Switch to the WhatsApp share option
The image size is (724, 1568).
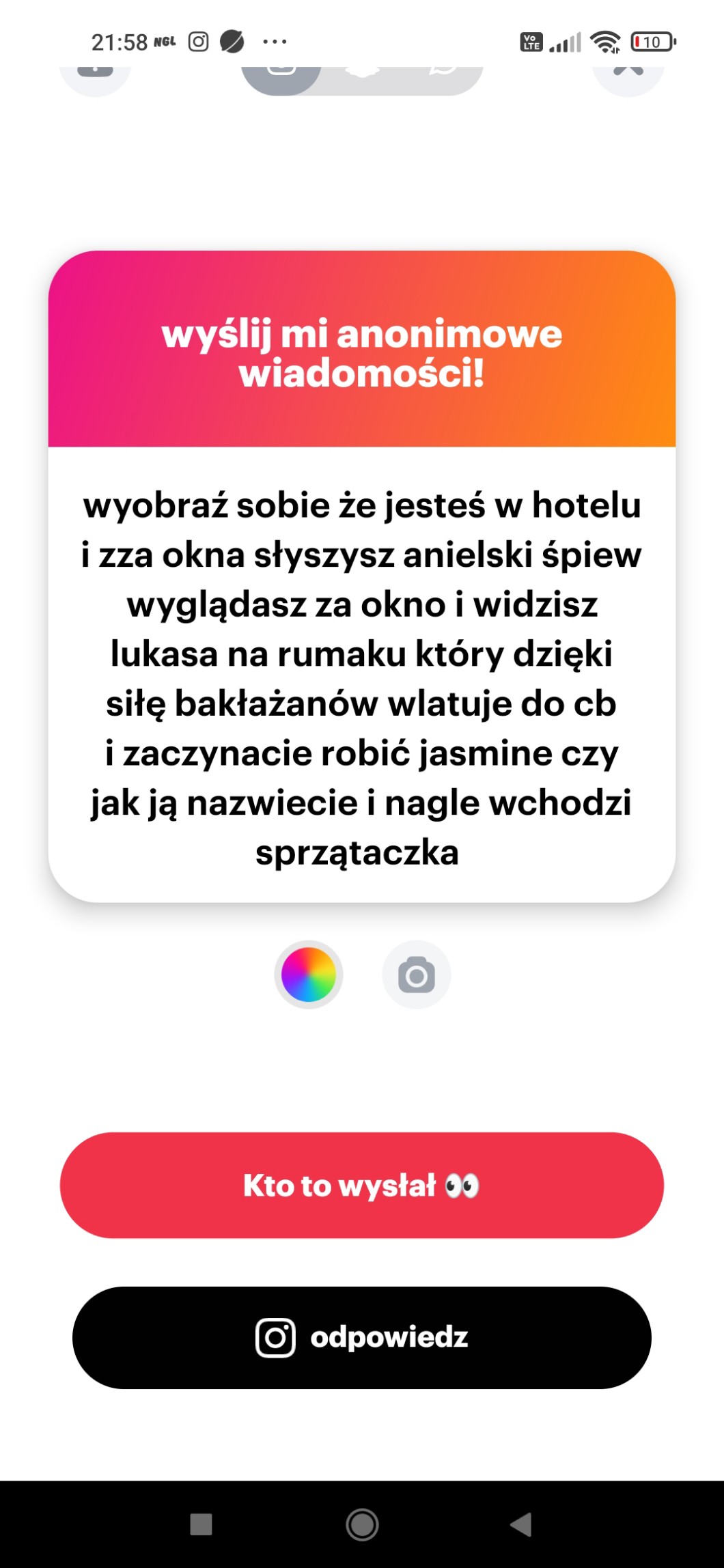(x=443, y=74)
